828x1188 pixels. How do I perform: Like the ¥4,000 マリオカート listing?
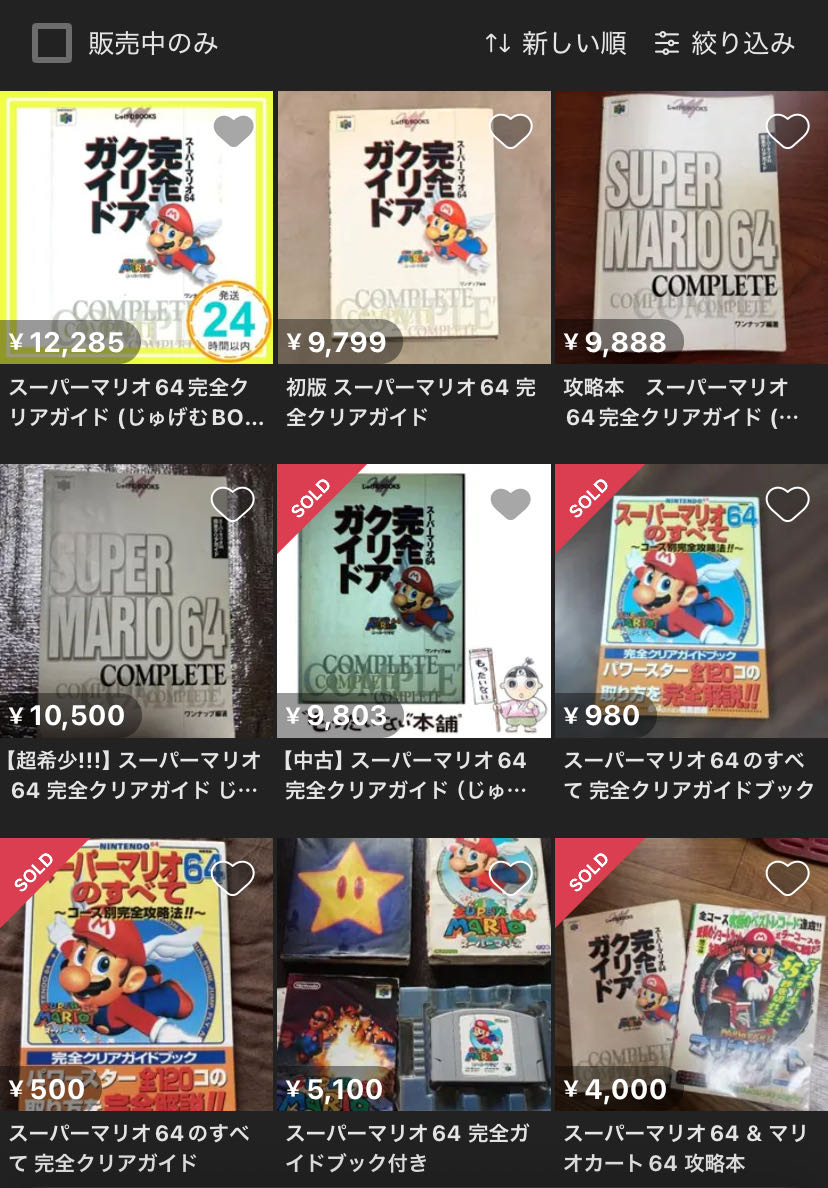pos(787,877)
